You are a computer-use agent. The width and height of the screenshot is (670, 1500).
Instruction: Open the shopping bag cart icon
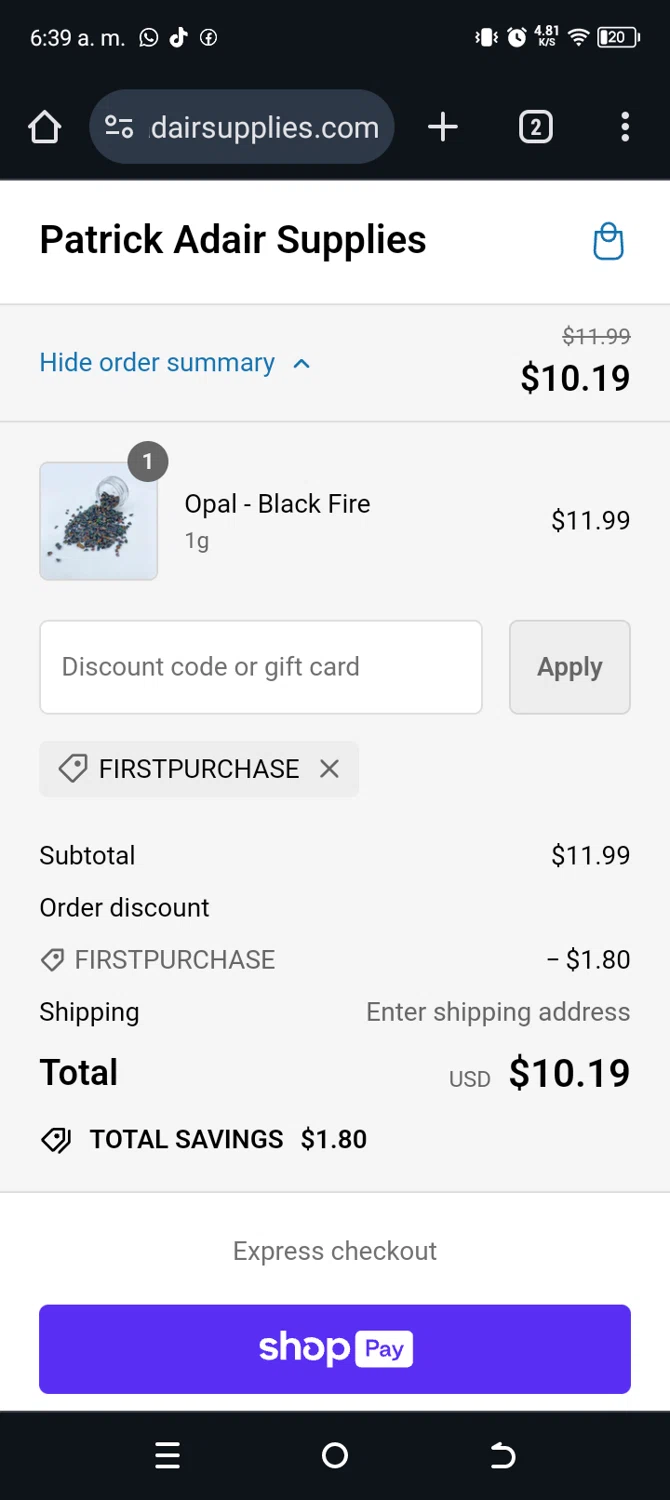coord(608,242)
